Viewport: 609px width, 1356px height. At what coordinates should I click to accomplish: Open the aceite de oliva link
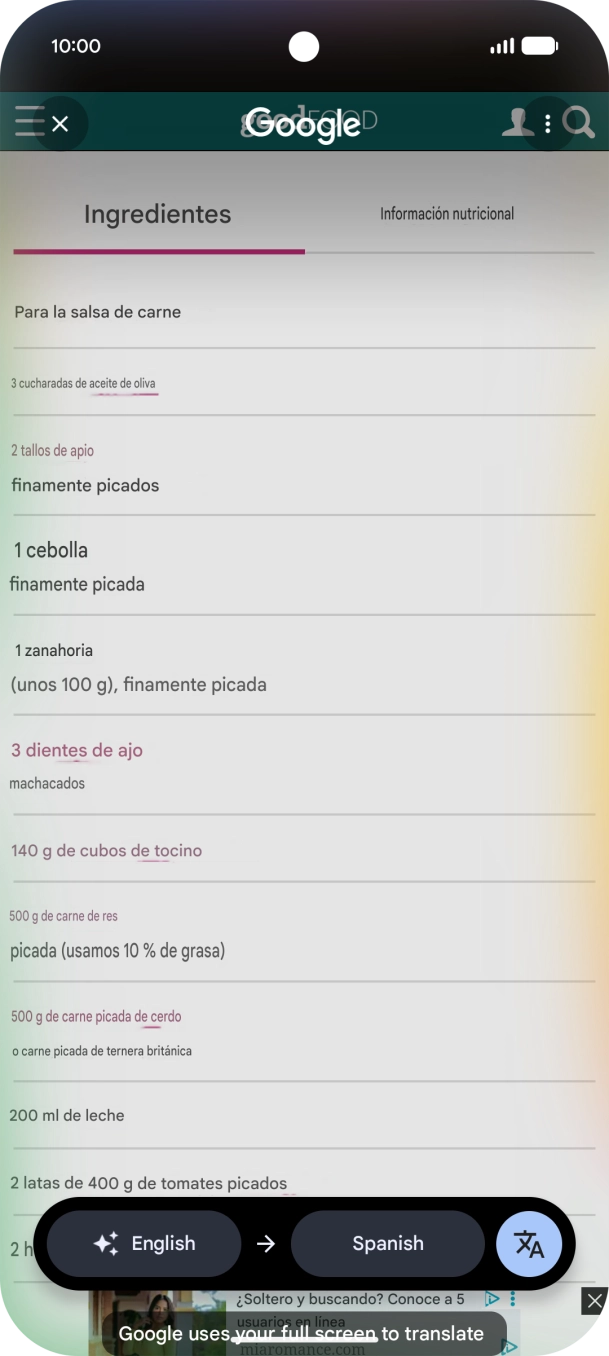122,384
